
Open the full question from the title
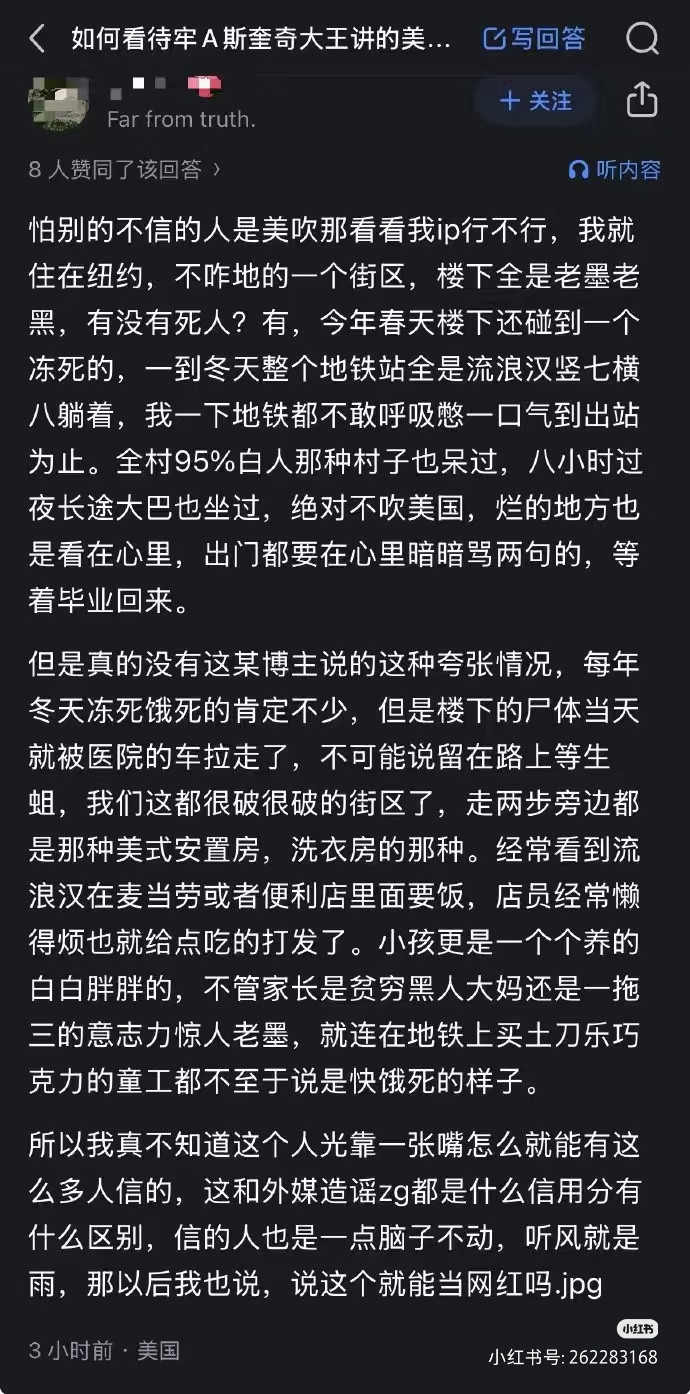[261, 39]
